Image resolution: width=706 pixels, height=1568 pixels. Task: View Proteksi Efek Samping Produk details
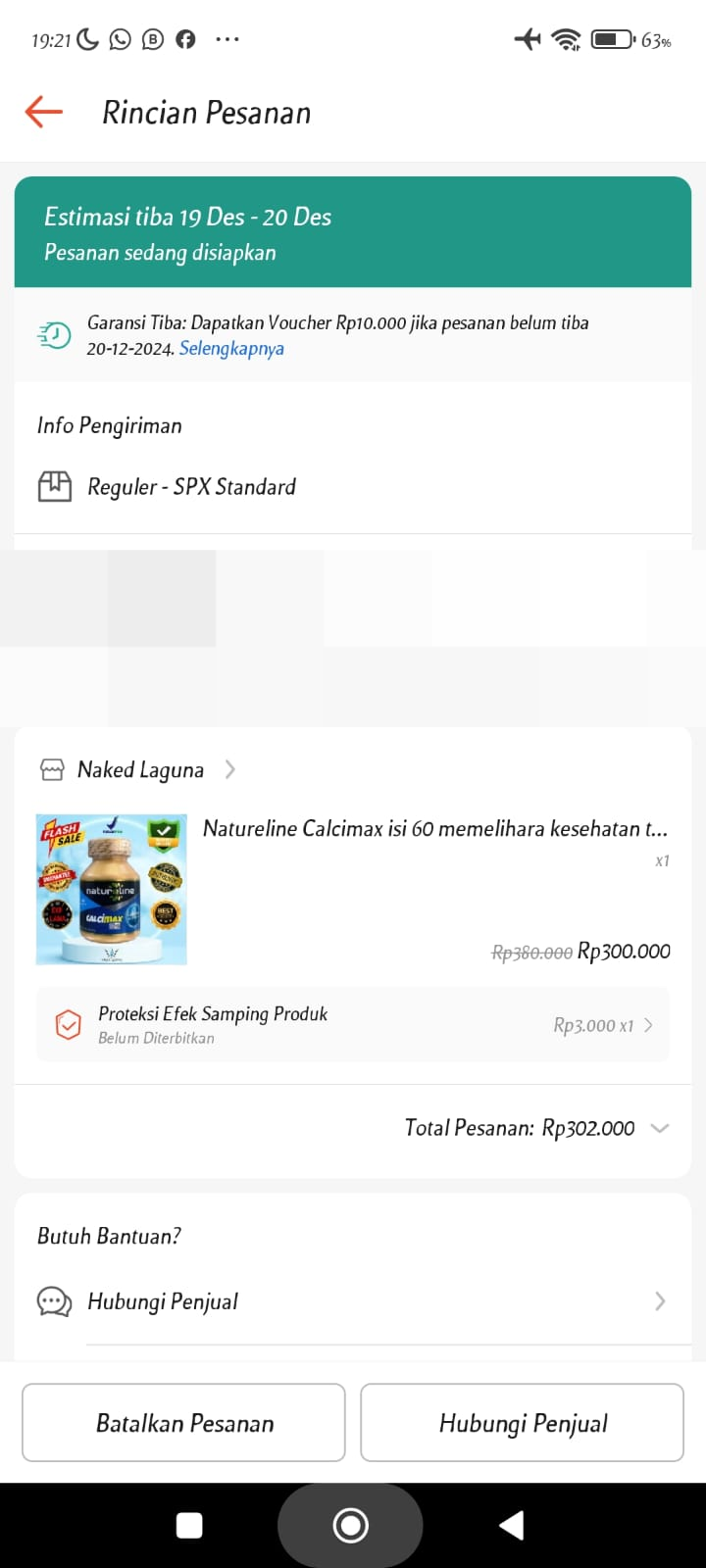coord(353,1025)
